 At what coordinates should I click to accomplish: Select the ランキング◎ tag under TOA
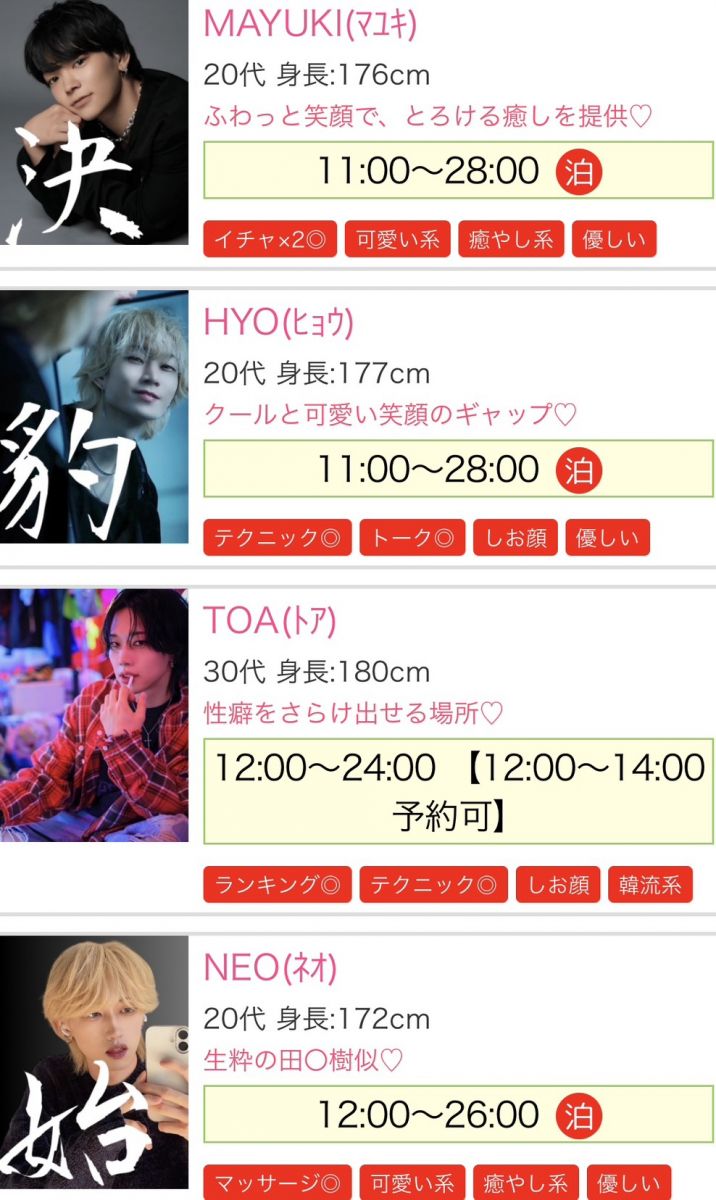pyautogui.click(x=277, y=885)
